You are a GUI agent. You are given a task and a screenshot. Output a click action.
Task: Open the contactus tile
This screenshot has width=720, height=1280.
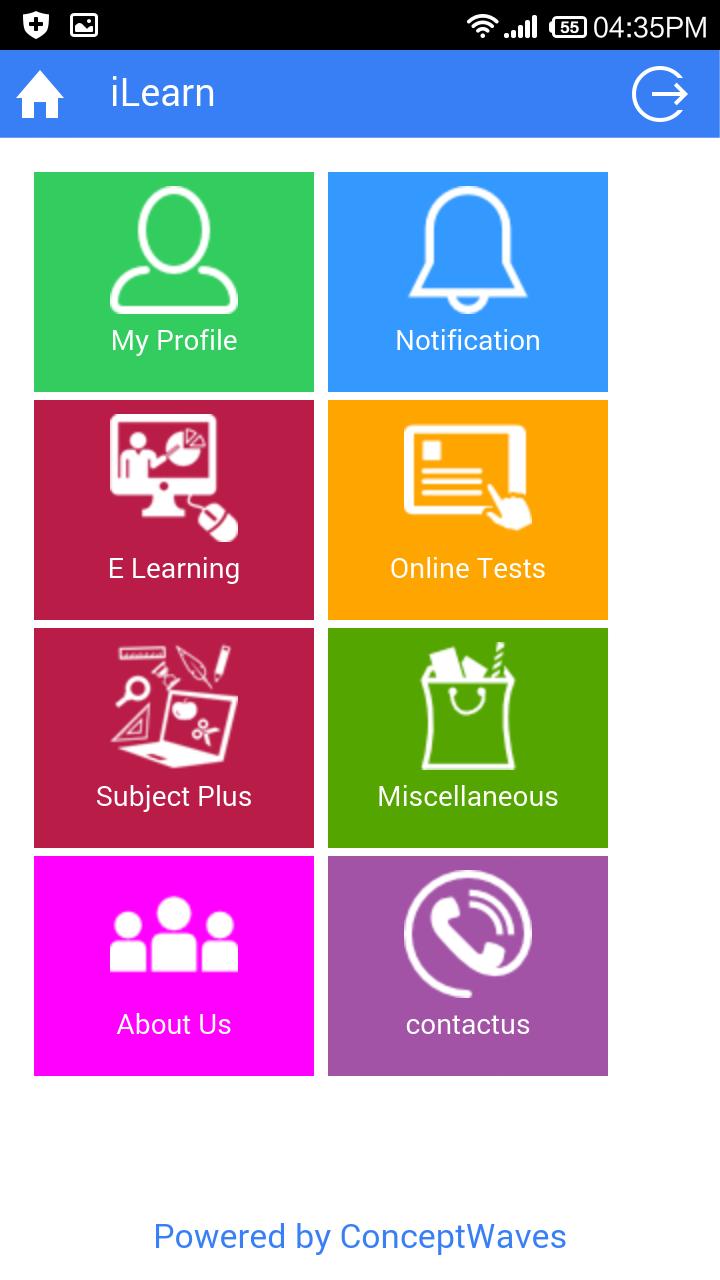tap(468, 966)
